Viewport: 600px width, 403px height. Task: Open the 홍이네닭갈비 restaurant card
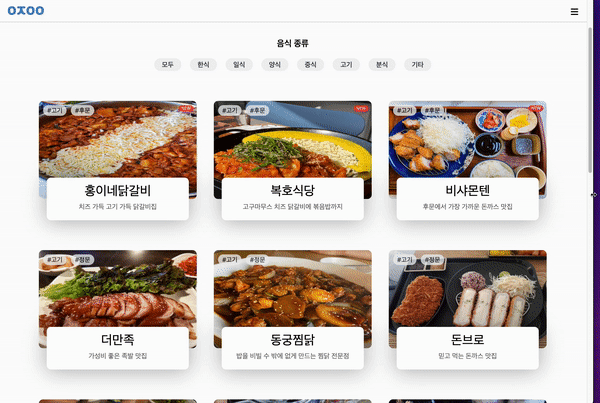coord(118,160)
